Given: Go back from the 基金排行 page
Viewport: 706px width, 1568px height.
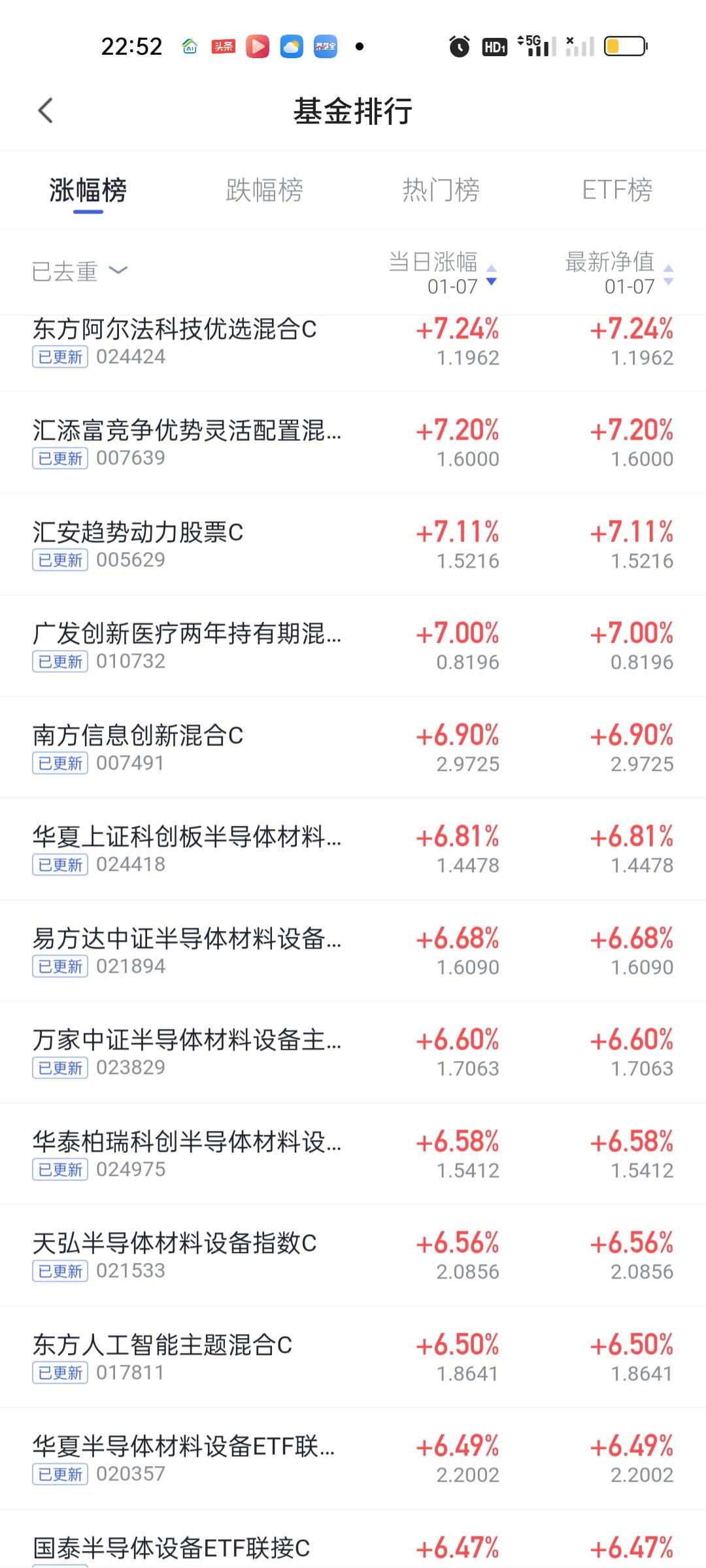Looking at the screenshot, I should point(45,111).
